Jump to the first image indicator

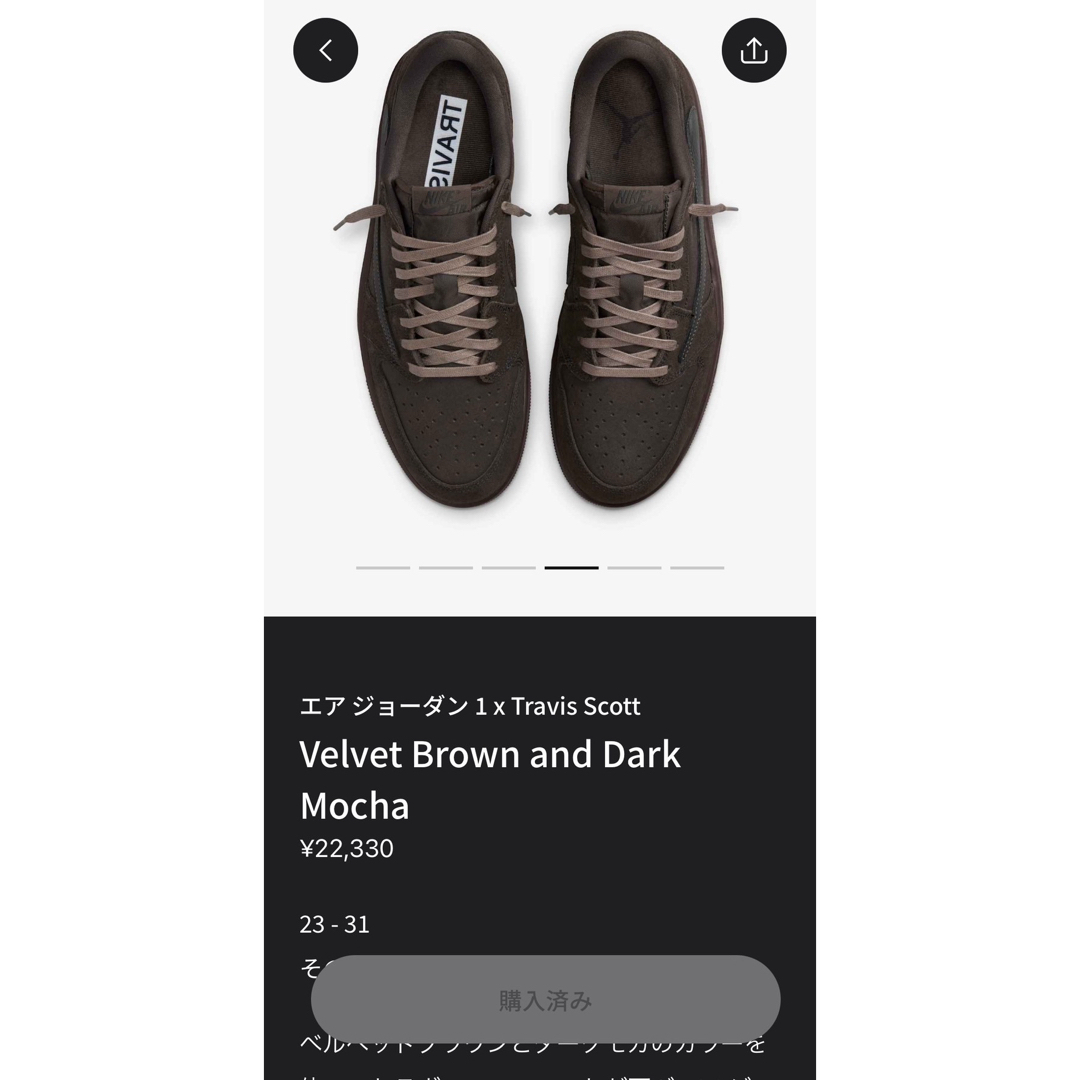point(383,568)
